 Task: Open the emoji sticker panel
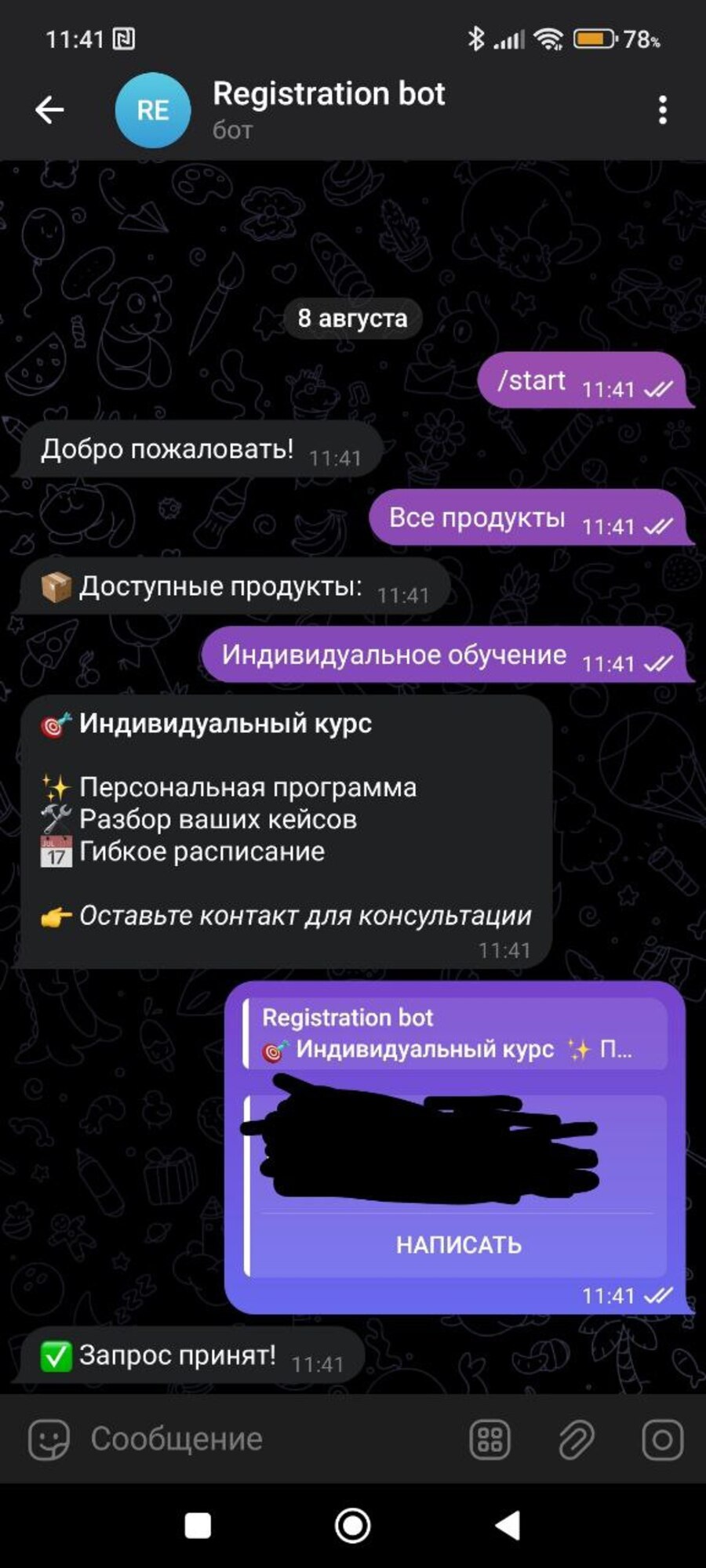(49, 1439)
